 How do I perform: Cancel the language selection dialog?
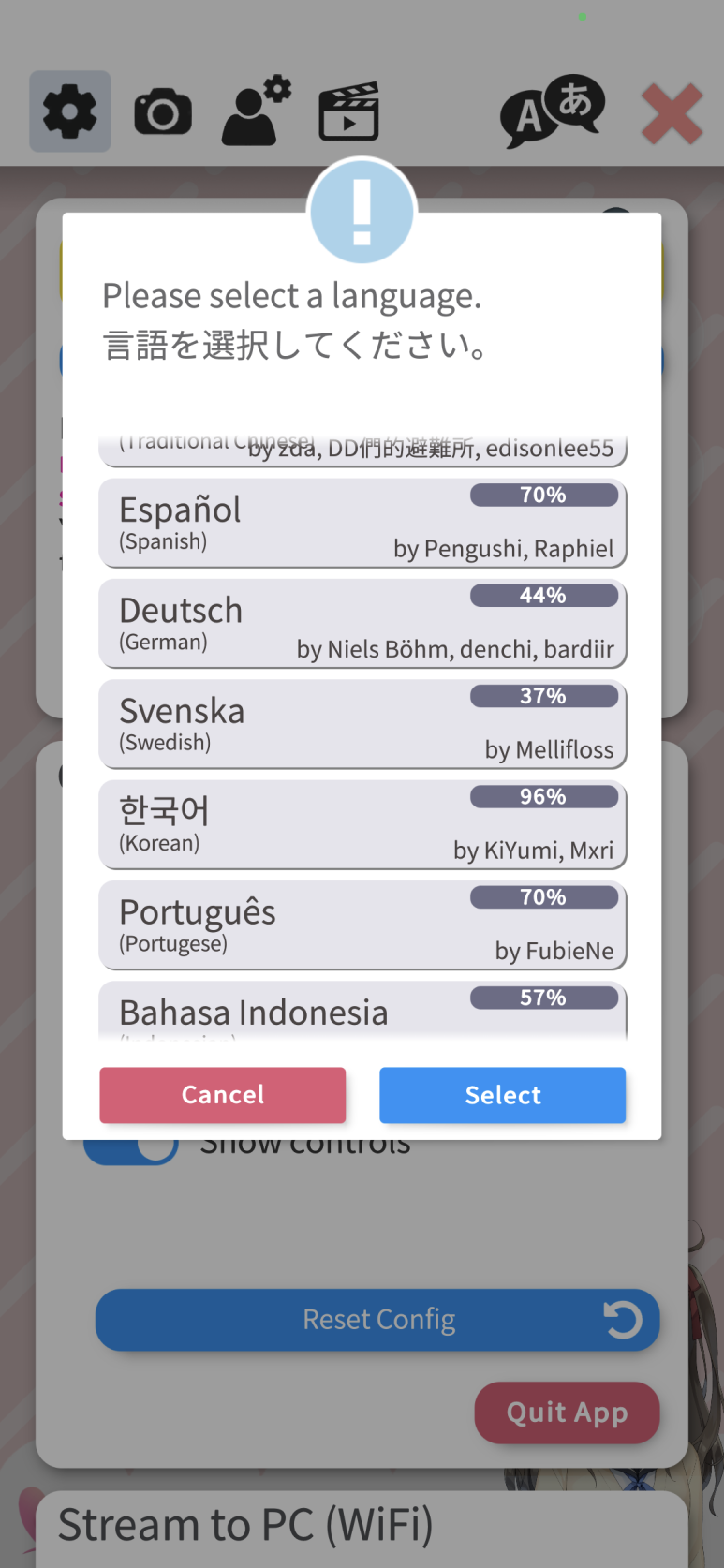[223, 1095]
